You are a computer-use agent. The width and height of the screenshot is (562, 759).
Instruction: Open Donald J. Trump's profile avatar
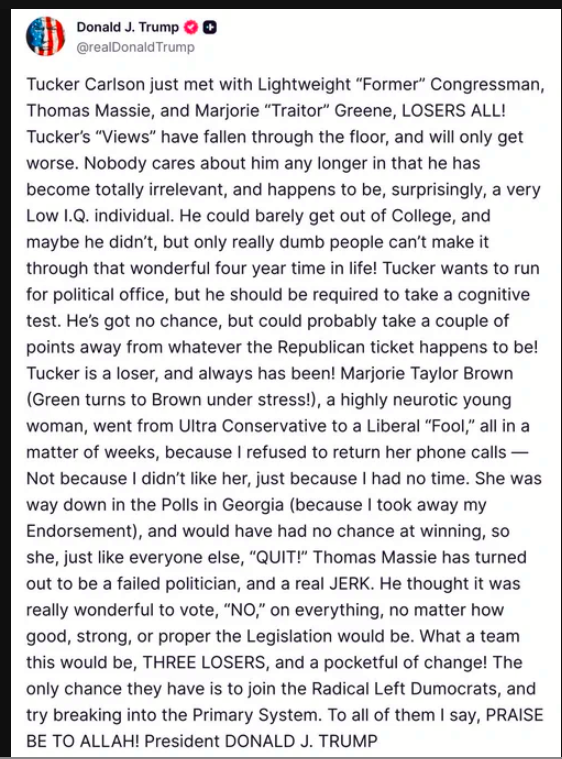tap(46, 36)
